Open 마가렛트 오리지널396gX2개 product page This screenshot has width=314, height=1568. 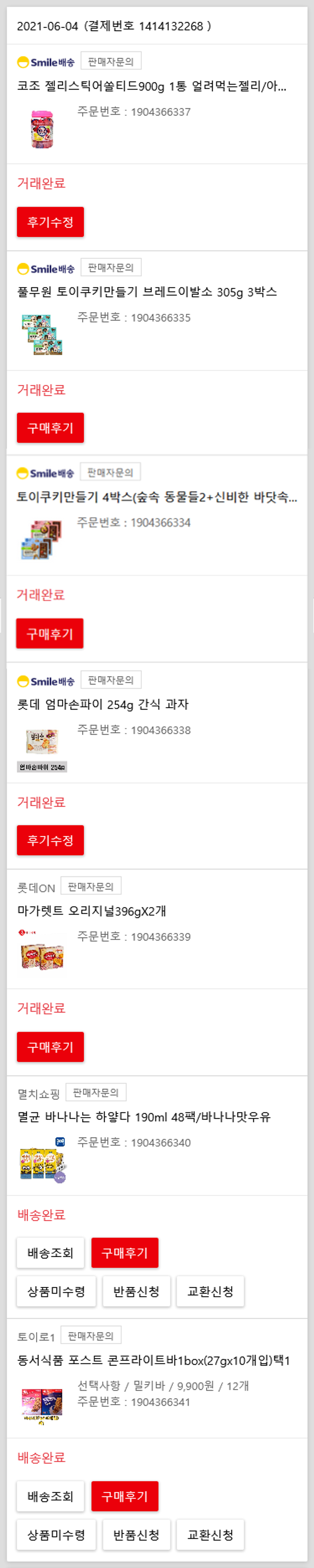click(91, 911)
